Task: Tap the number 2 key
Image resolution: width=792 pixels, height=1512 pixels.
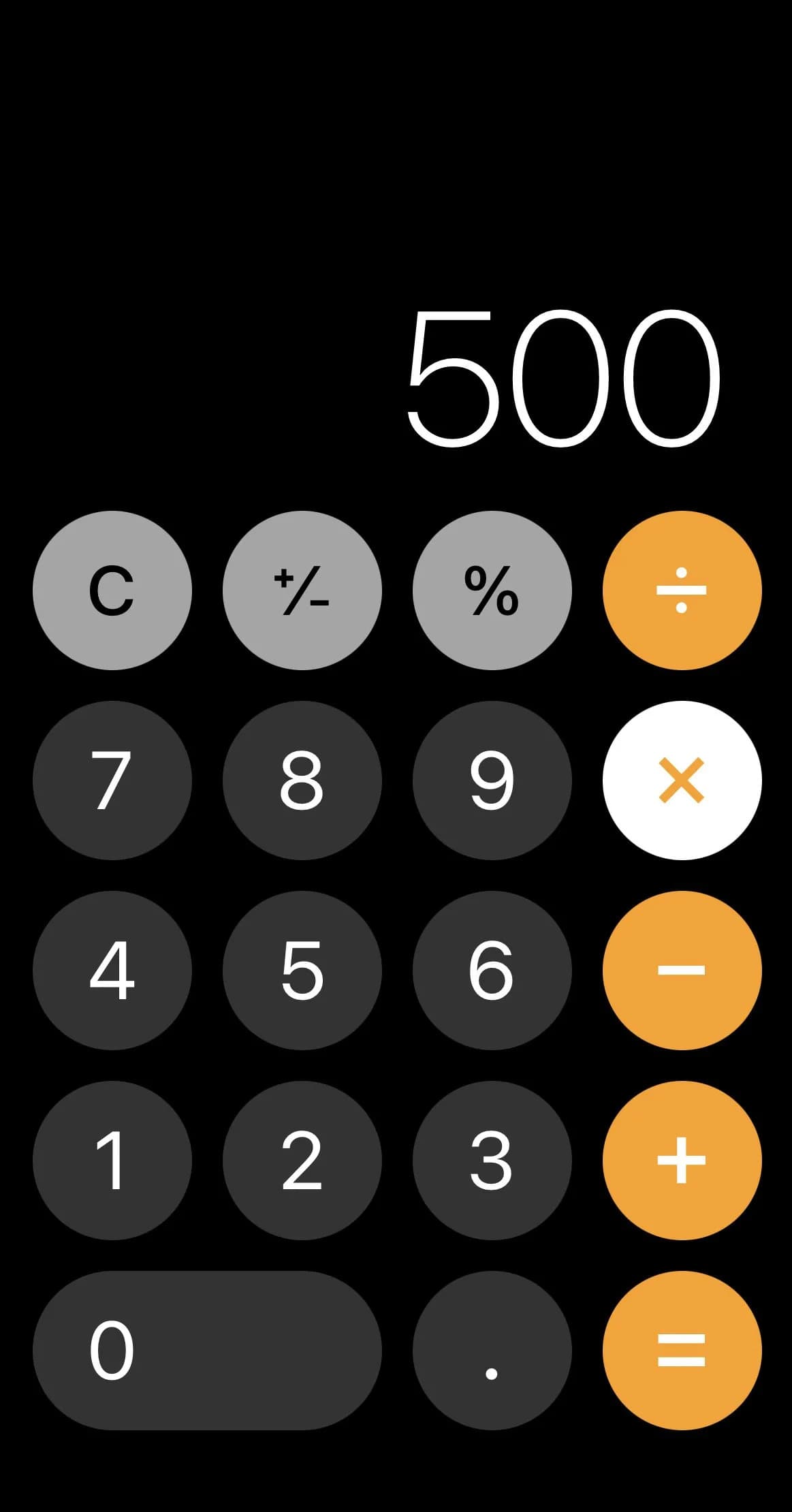Action: point(302,1161)
